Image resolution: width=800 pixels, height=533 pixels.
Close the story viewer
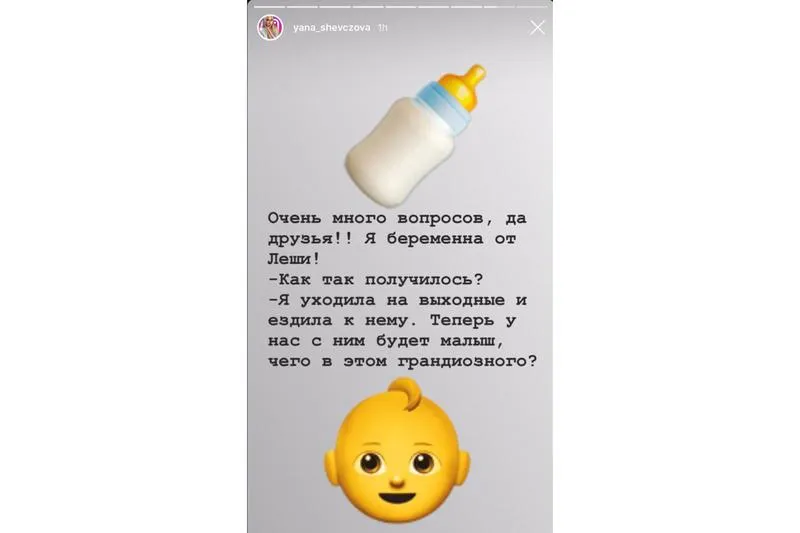pyautogui.click(x=537, y=28)
